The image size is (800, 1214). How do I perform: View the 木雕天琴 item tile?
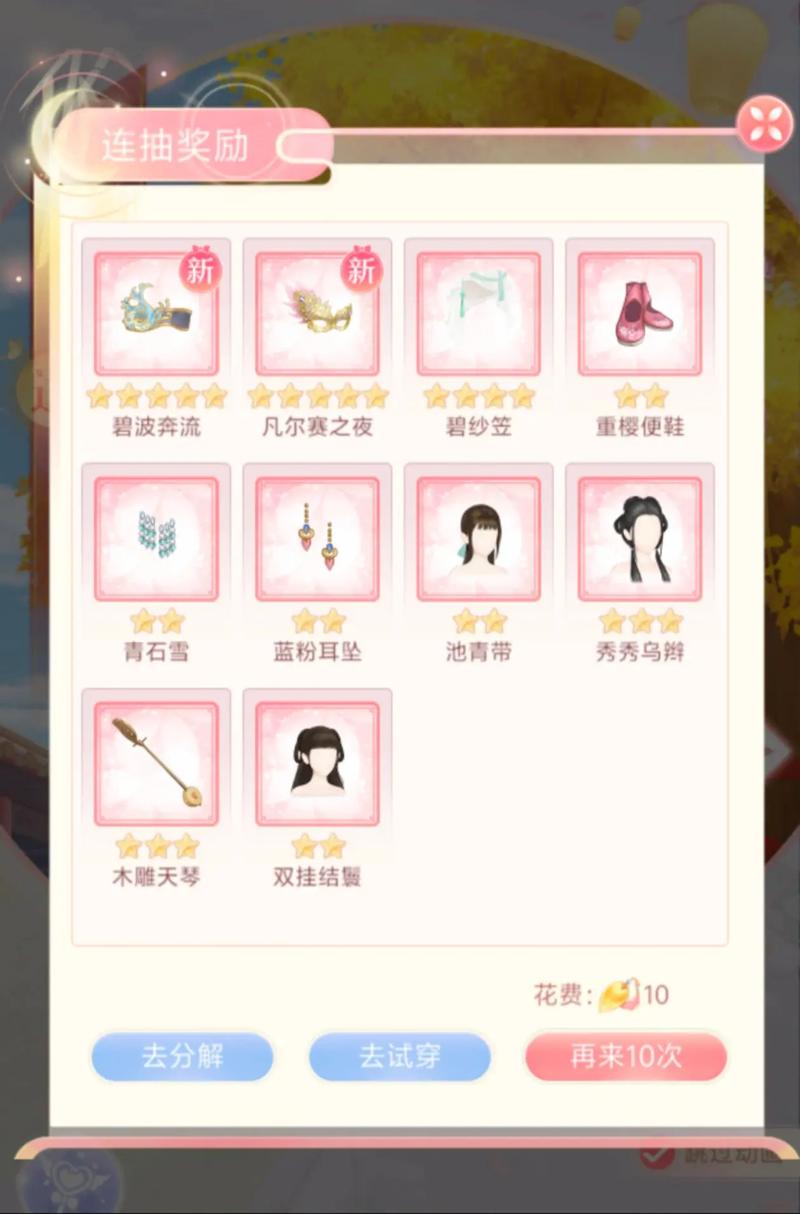tap(156, 763)
